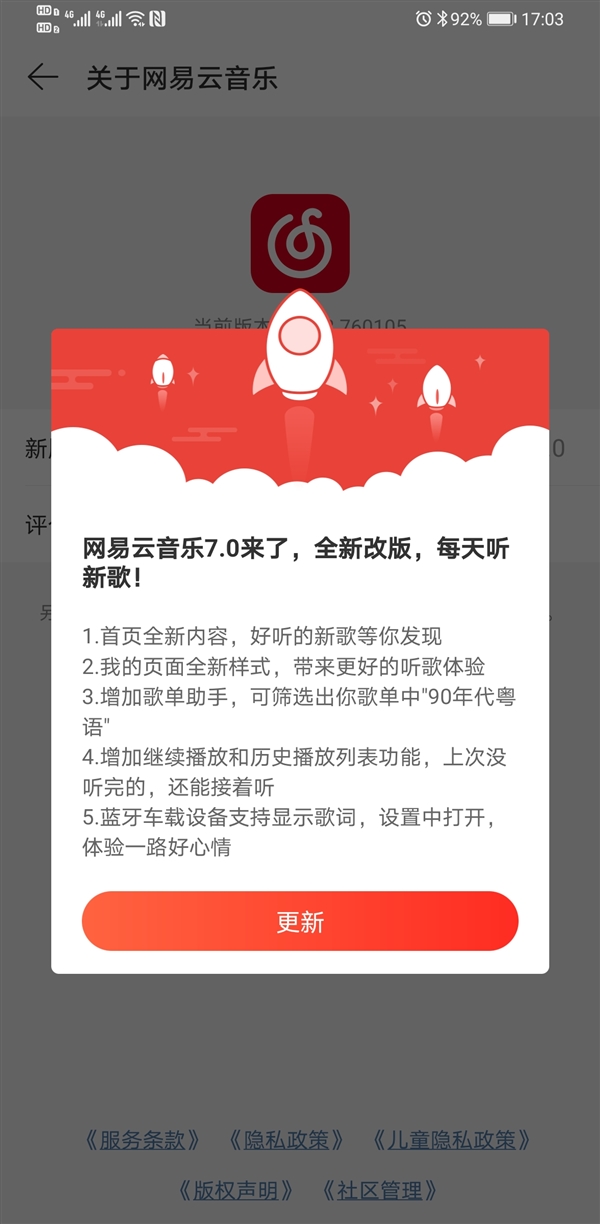Image resolution: width=600 pixels, height=1224 pixels.
Task: Open the 隐私政策 link
Action: [x=286, y=1139]
